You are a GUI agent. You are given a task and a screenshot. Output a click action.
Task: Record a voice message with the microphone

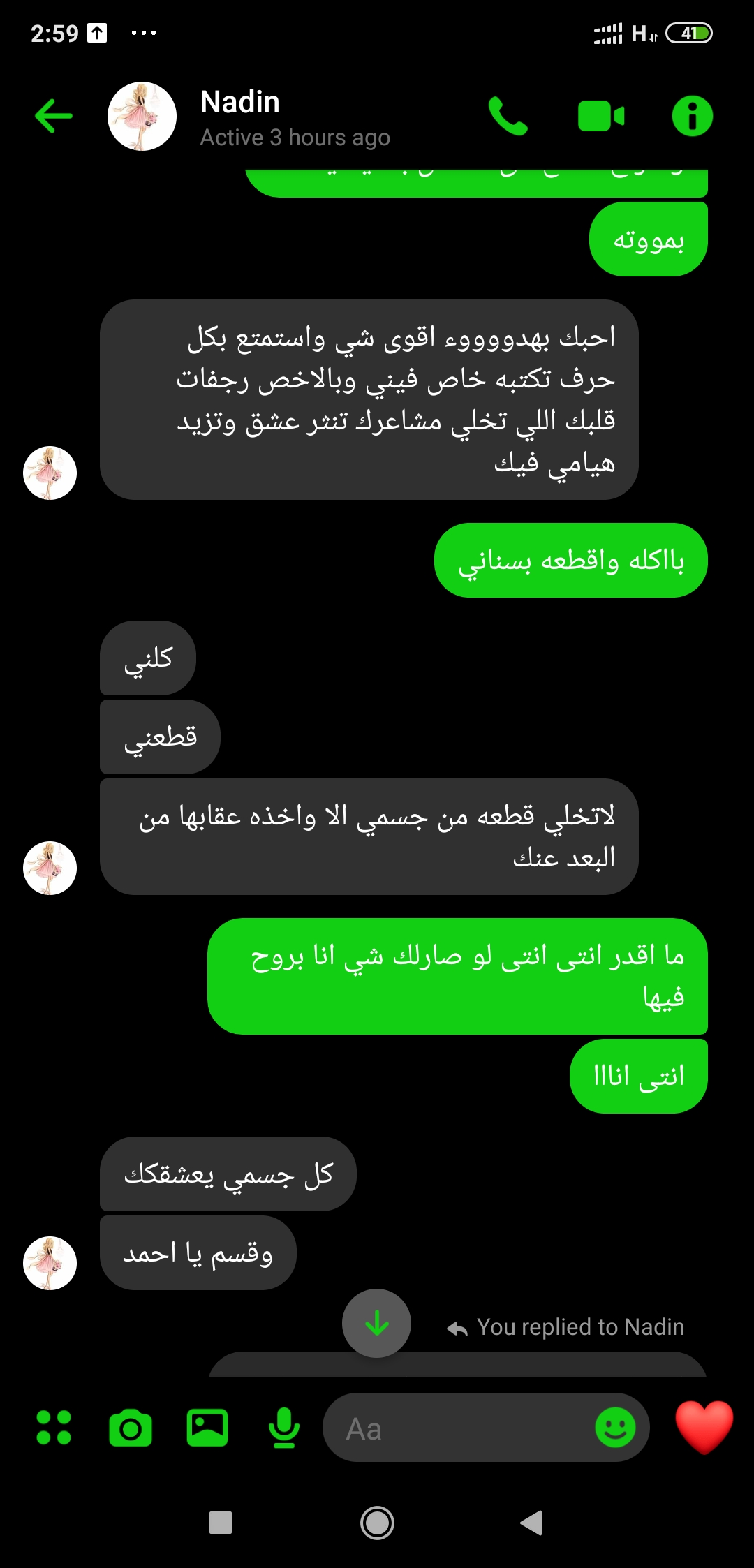tap(284, 1428)
